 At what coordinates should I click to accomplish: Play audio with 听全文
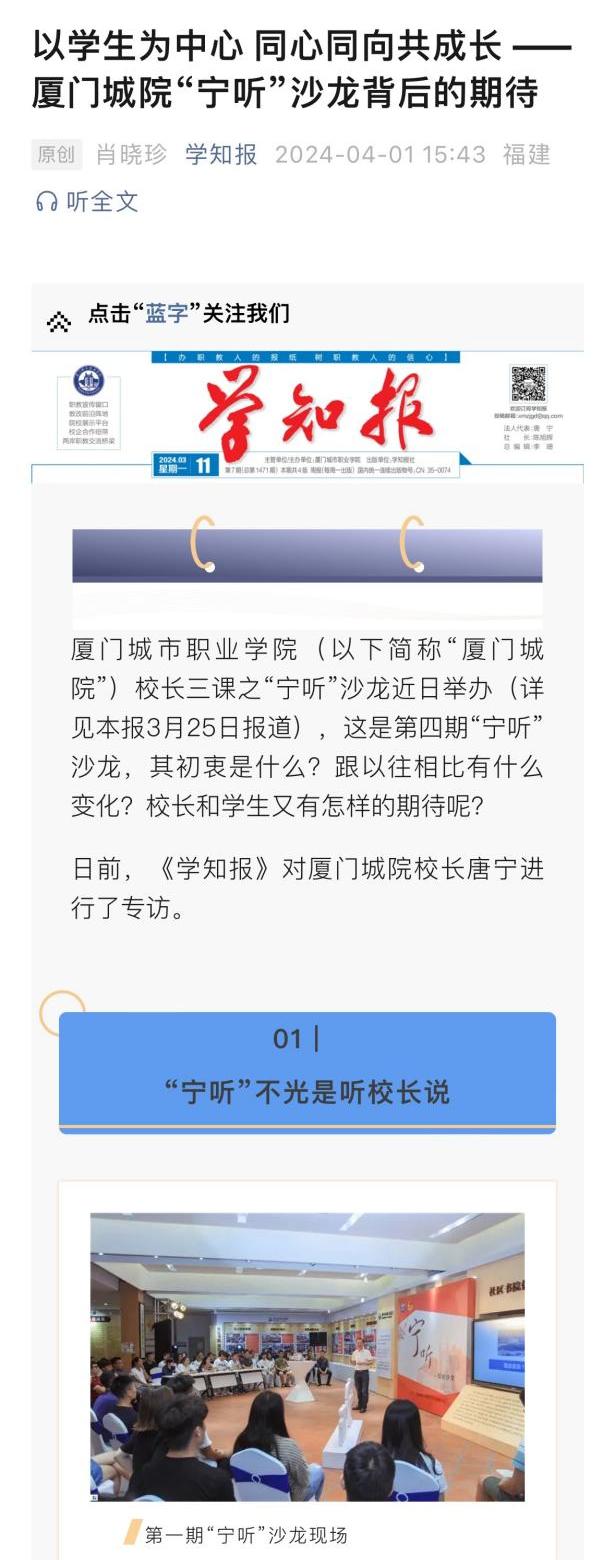tap(87, 202)
